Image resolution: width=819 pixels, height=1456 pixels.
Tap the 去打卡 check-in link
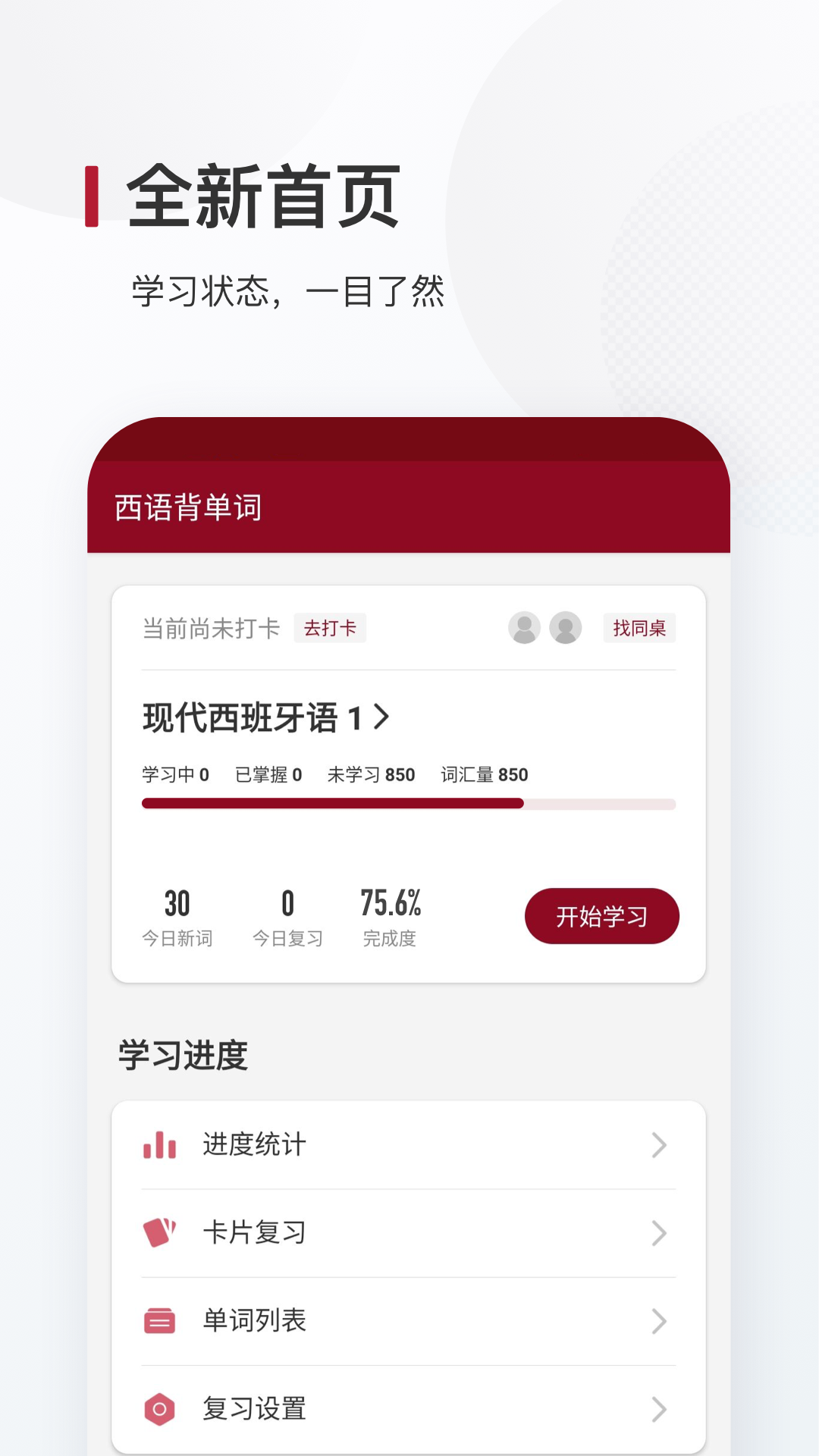330,628
